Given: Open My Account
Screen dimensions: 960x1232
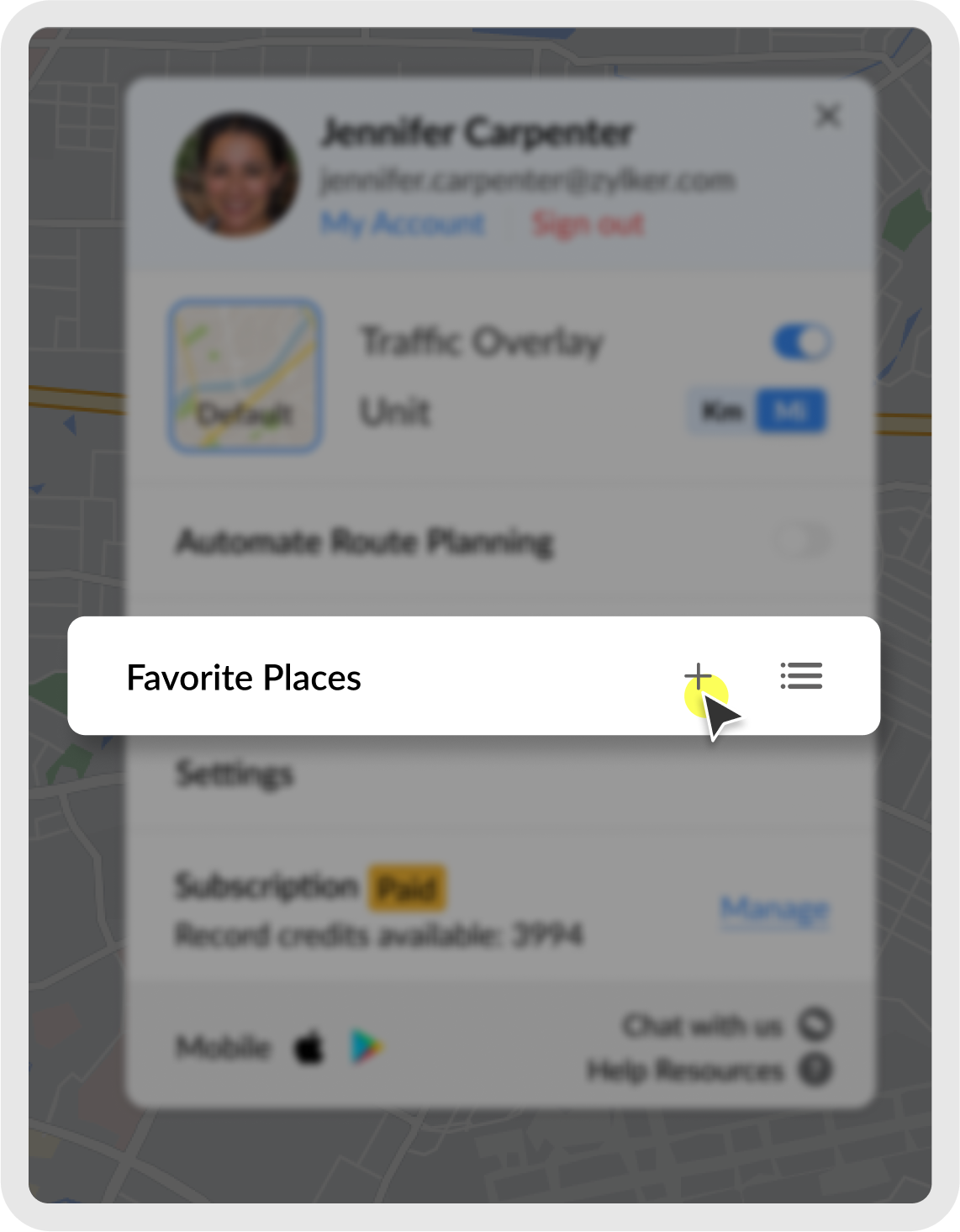Looking at the screenshot, I should (x=403, y=224).
